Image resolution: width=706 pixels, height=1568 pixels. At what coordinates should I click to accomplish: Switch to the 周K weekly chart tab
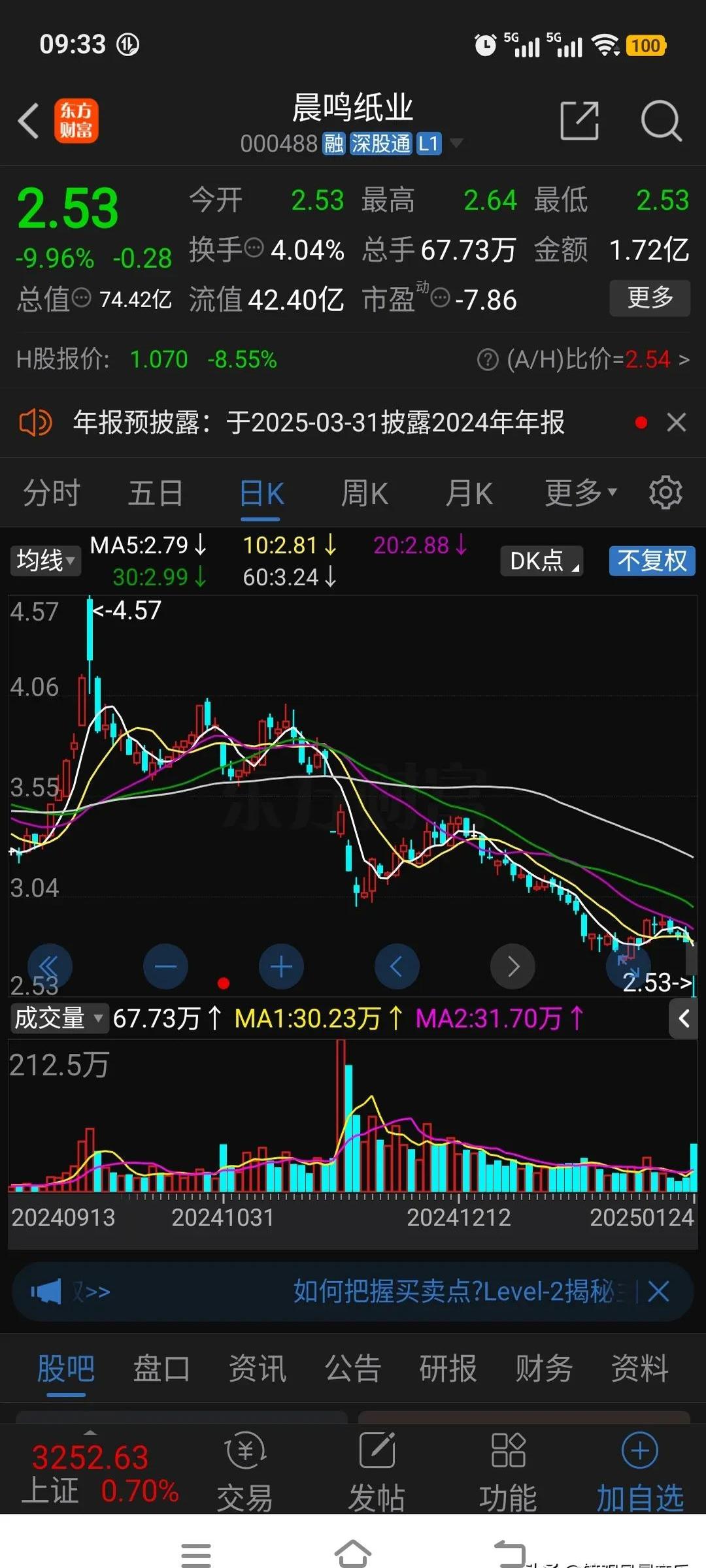pos(364,493)
